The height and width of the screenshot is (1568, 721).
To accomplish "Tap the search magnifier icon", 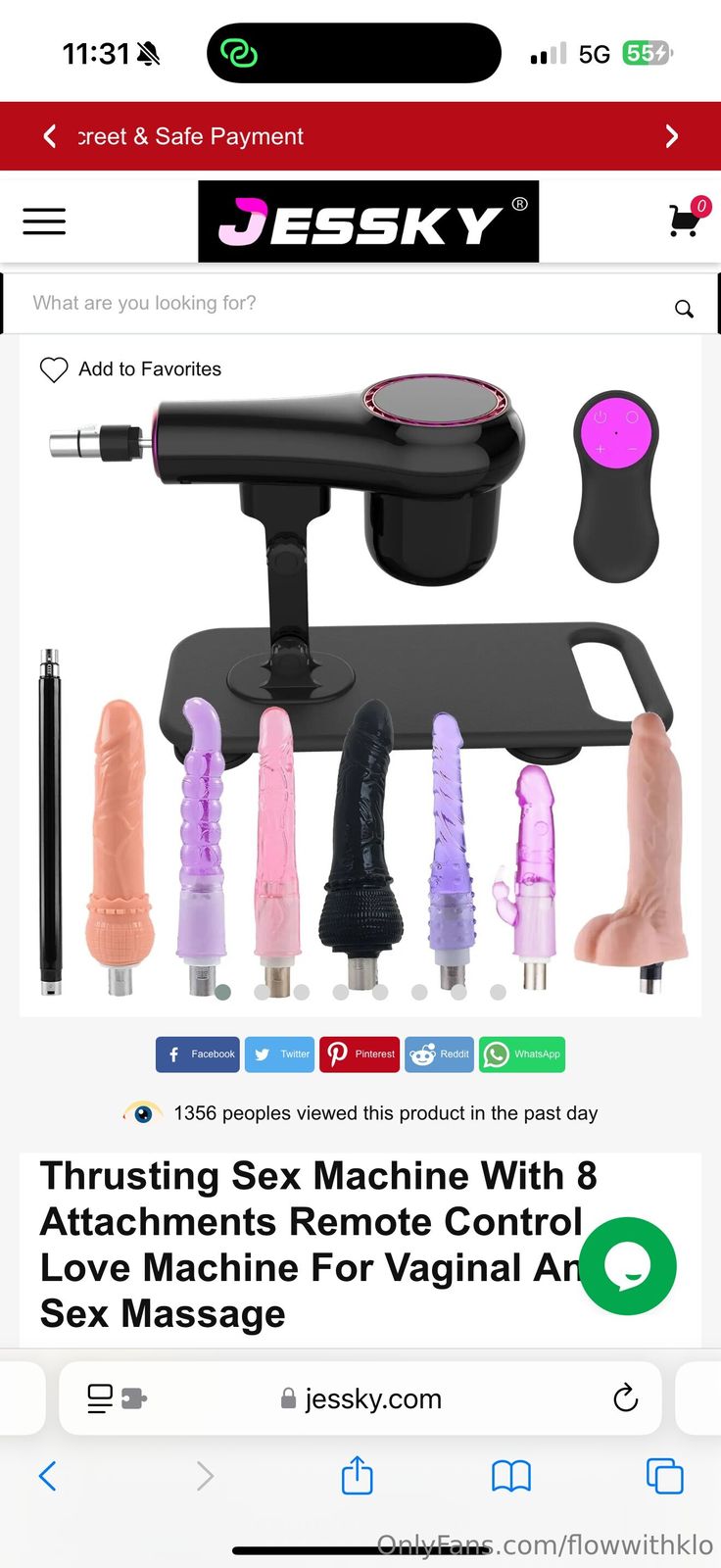I will coord(684,309).
